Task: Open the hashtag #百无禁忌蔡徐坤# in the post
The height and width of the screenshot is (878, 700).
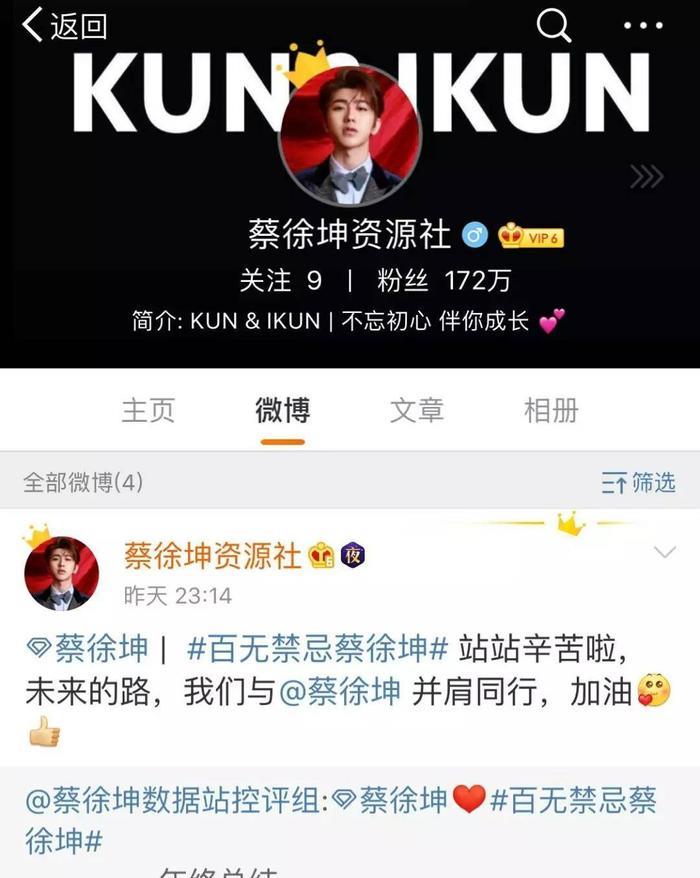Action: tap(317, 649)
